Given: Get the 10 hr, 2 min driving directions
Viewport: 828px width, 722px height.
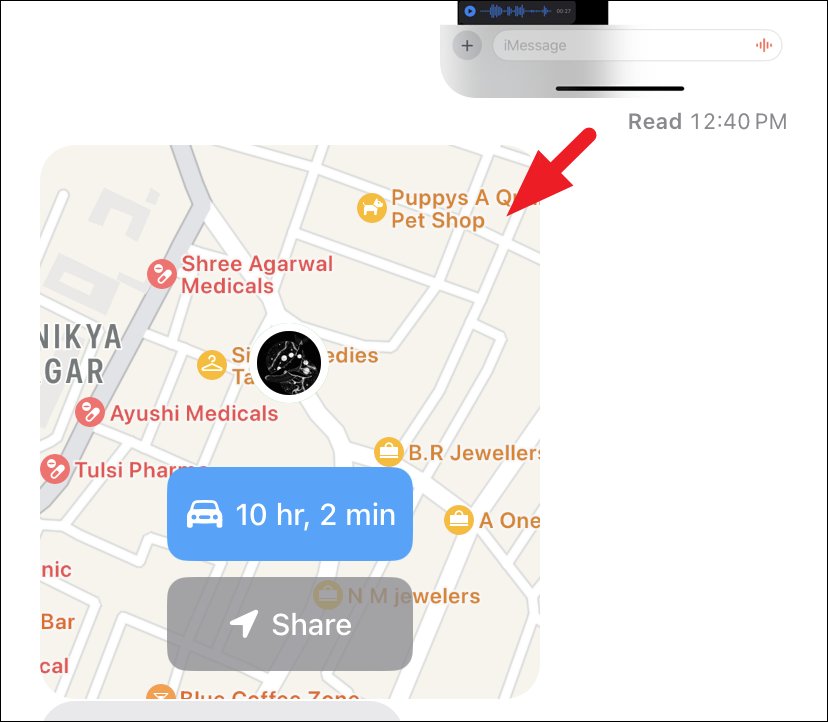Looking at the screenshot, I should pyautogui.click(x=290, y=514).
